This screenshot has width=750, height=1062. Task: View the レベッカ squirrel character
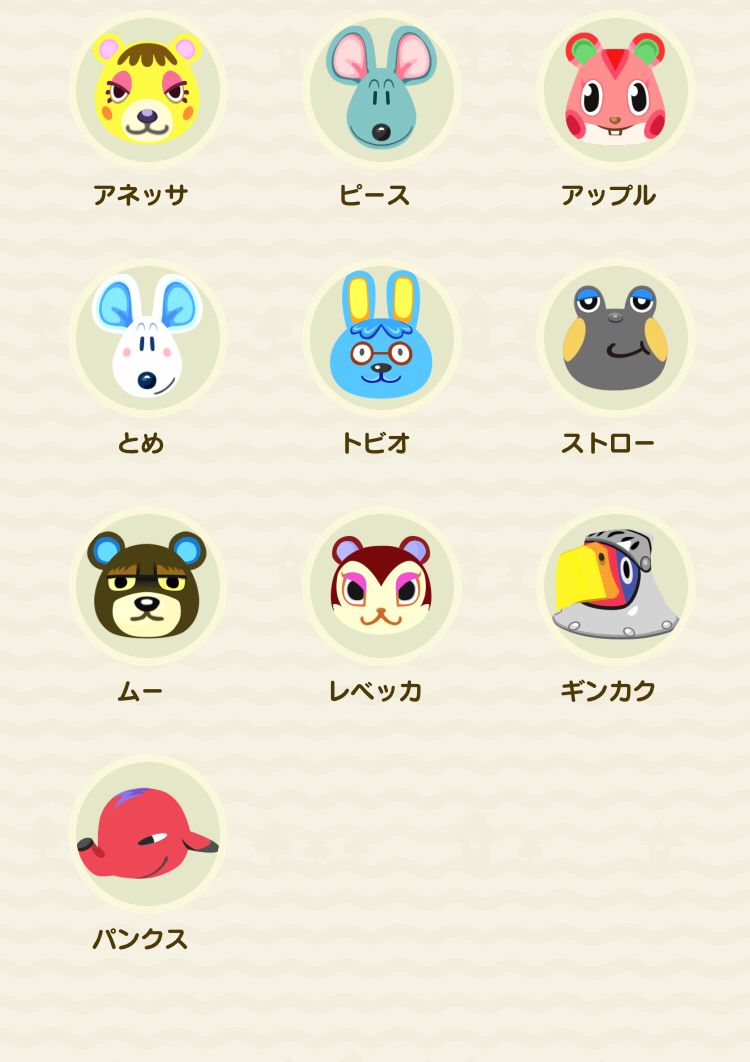(x=381, y=586)
